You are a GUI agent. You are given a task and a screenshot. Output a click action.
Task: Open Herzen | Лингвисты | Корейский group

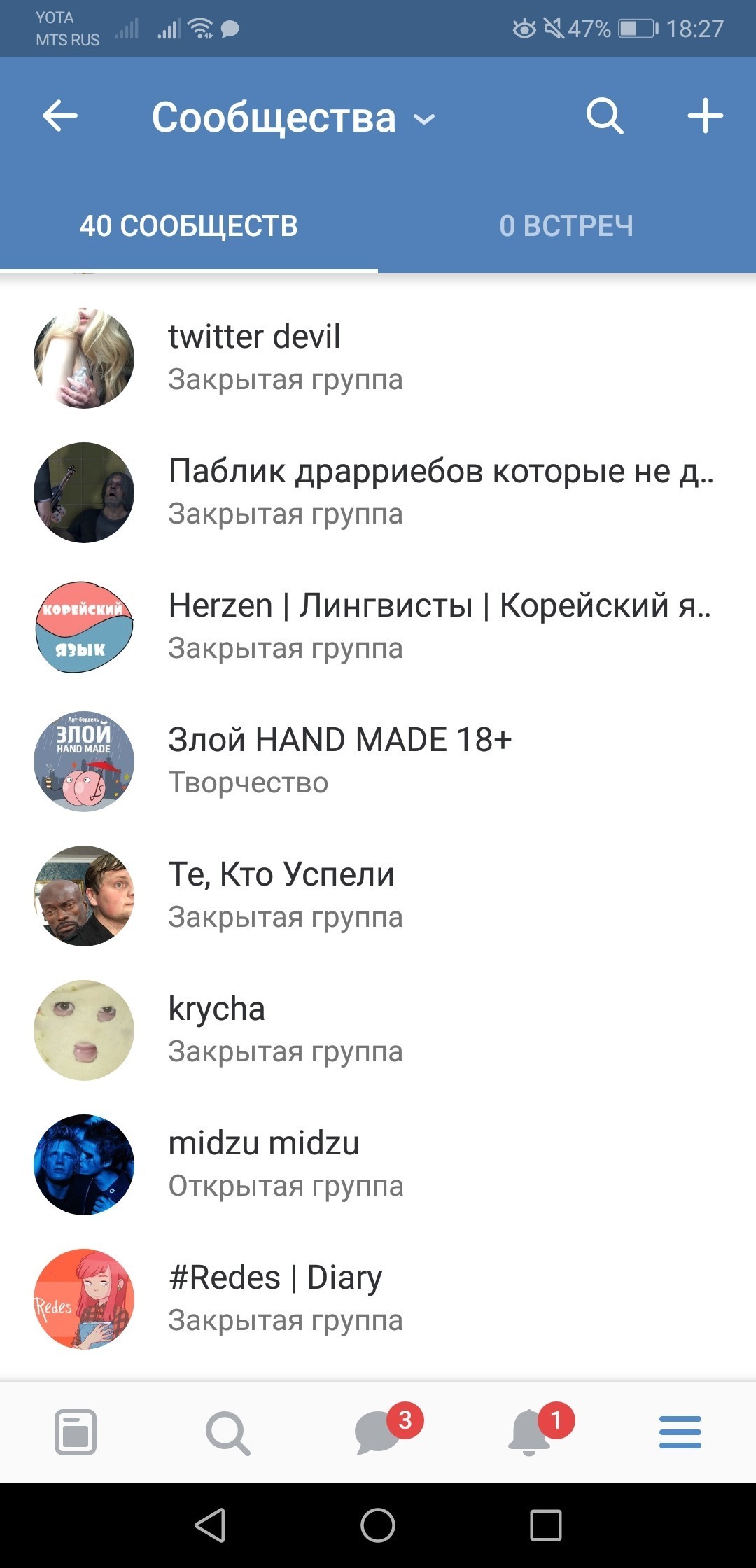tap(378, 626)
